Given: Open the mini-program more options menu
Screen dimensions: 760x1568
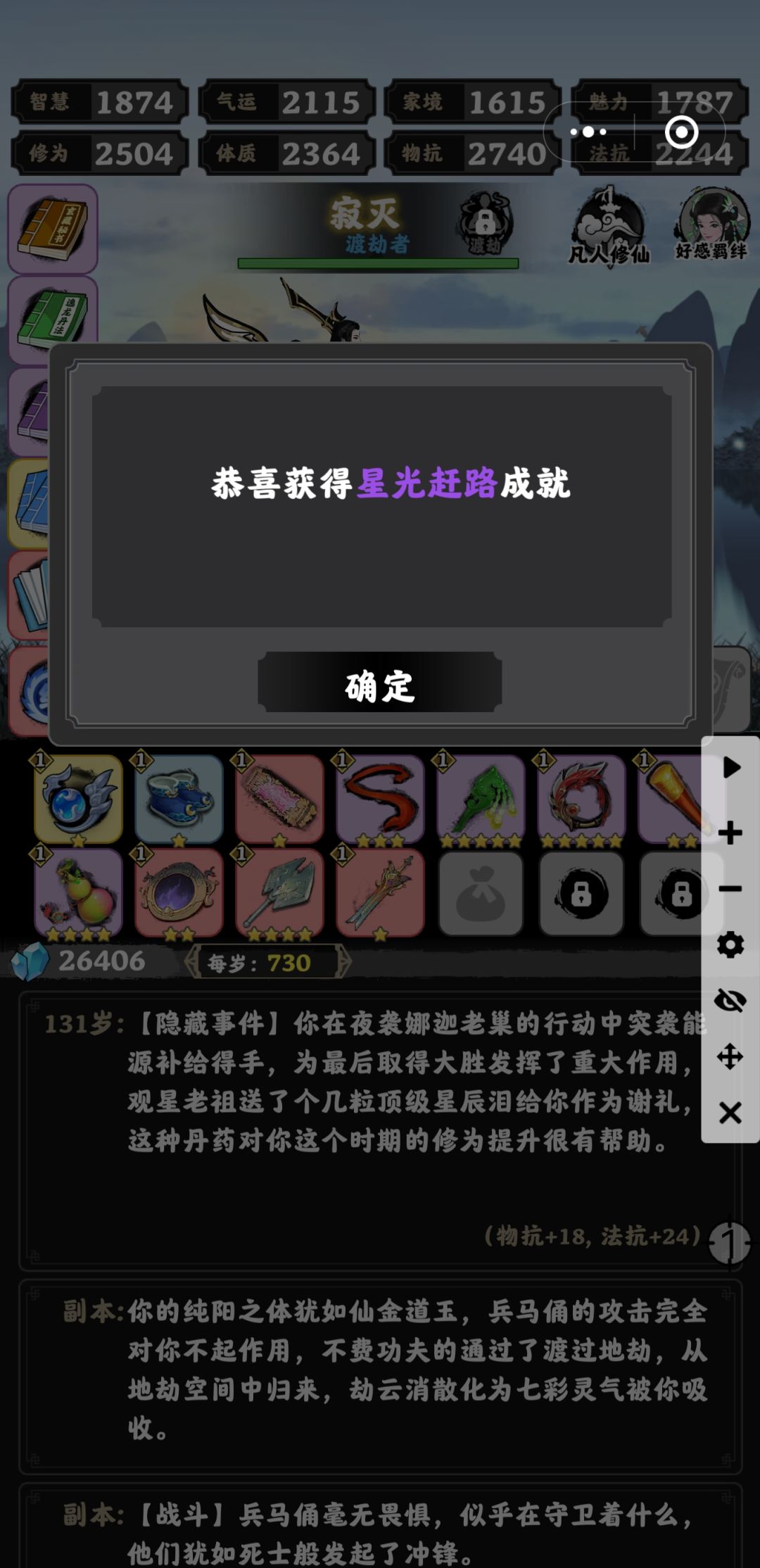Looking at the screenshot, I should (x=588, y=132).
